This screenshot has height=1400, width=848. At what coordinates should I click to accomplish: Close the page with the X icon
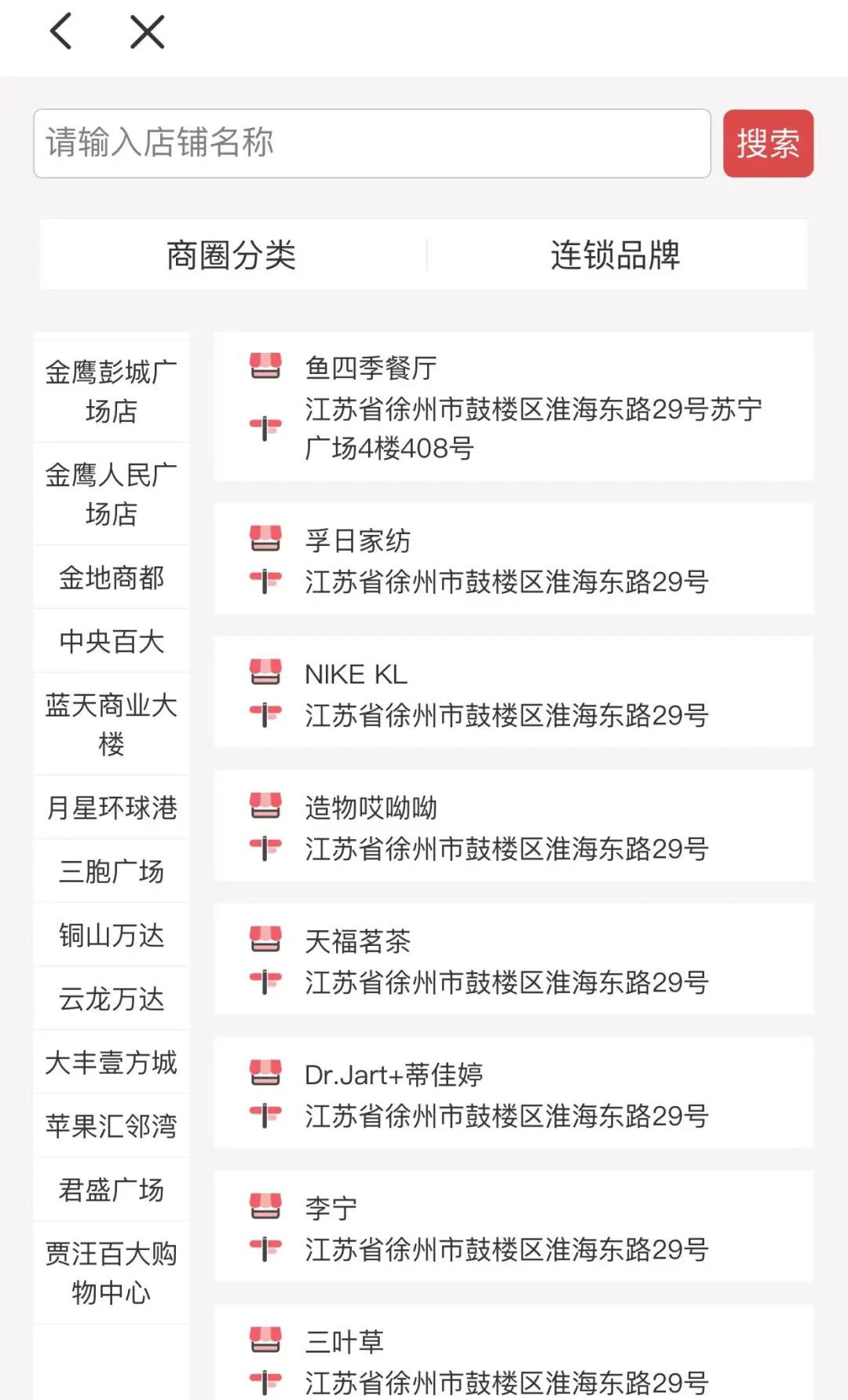(x=147, y=32)
